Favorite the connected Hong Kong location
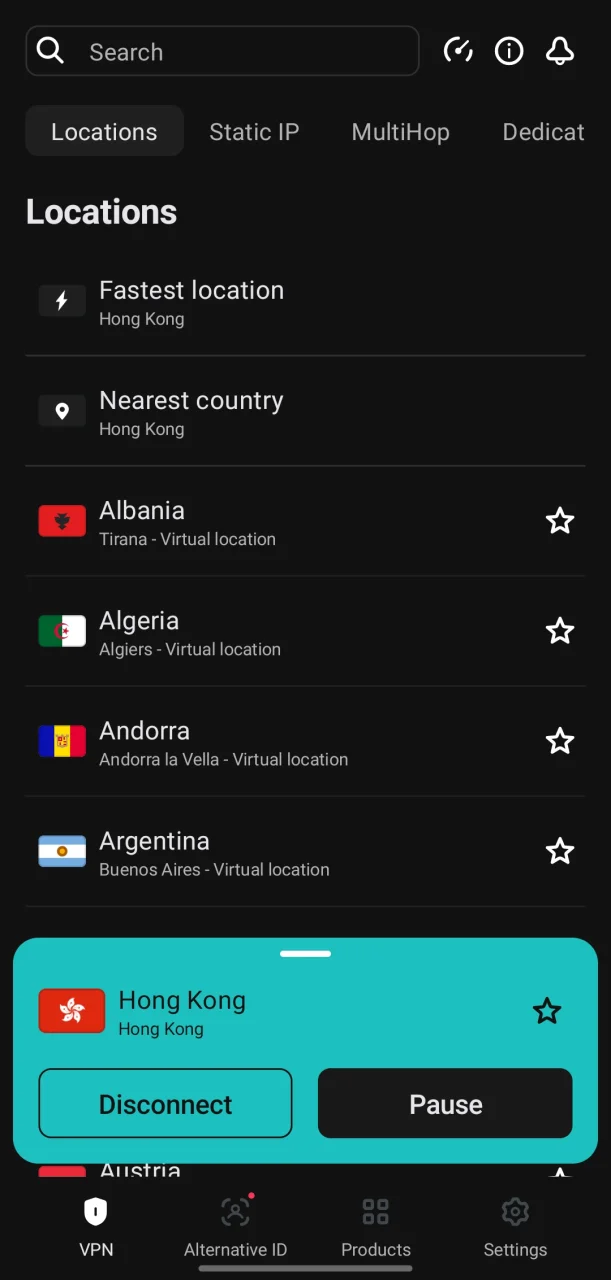Viewport: 611px width, 1280px height. [547, 1011]
